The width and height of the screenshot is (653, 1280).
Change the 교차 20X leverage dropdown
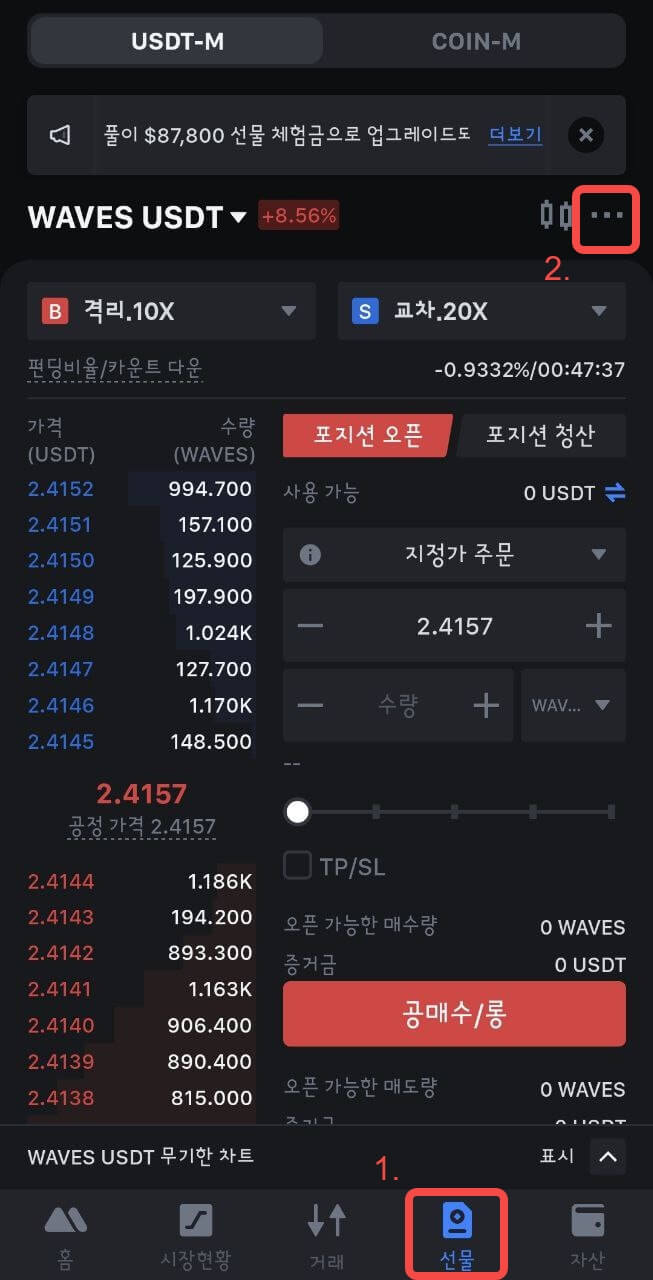(482, 311)
